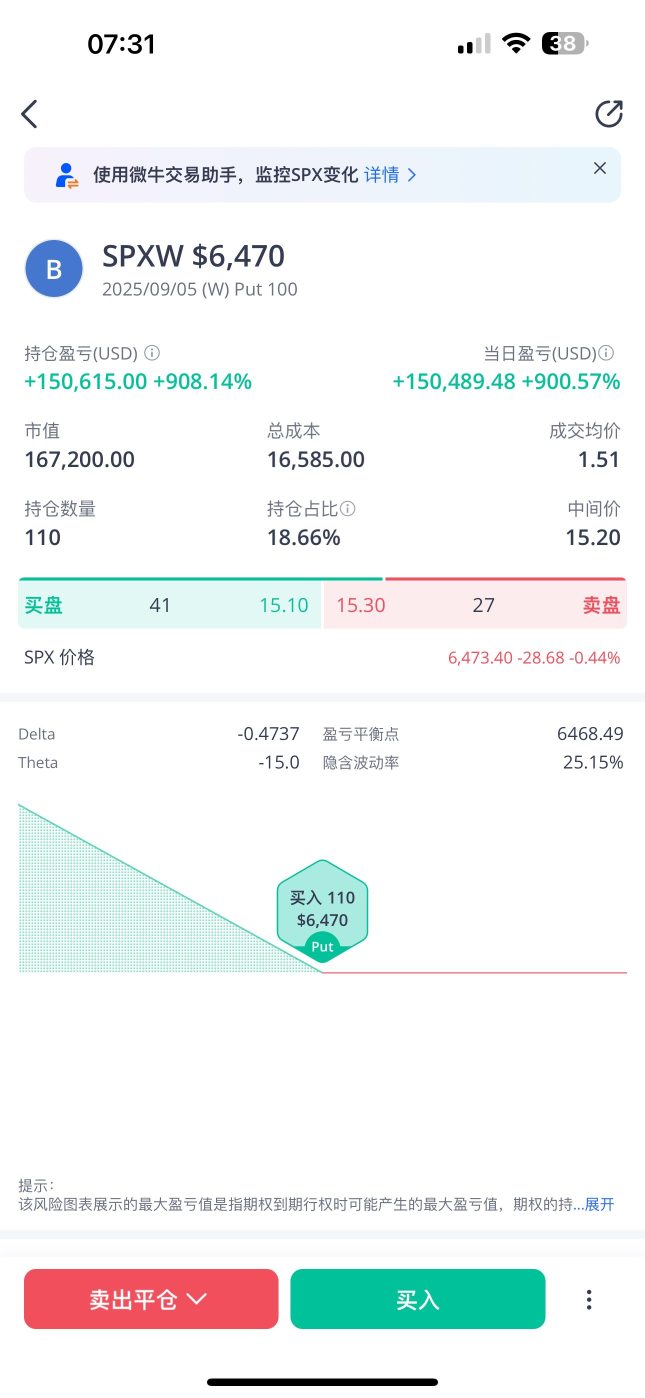
Task: Tap the info icon beside 持仓盈亏(USD)
Action: pyautogui.click(x=152, y=353)
